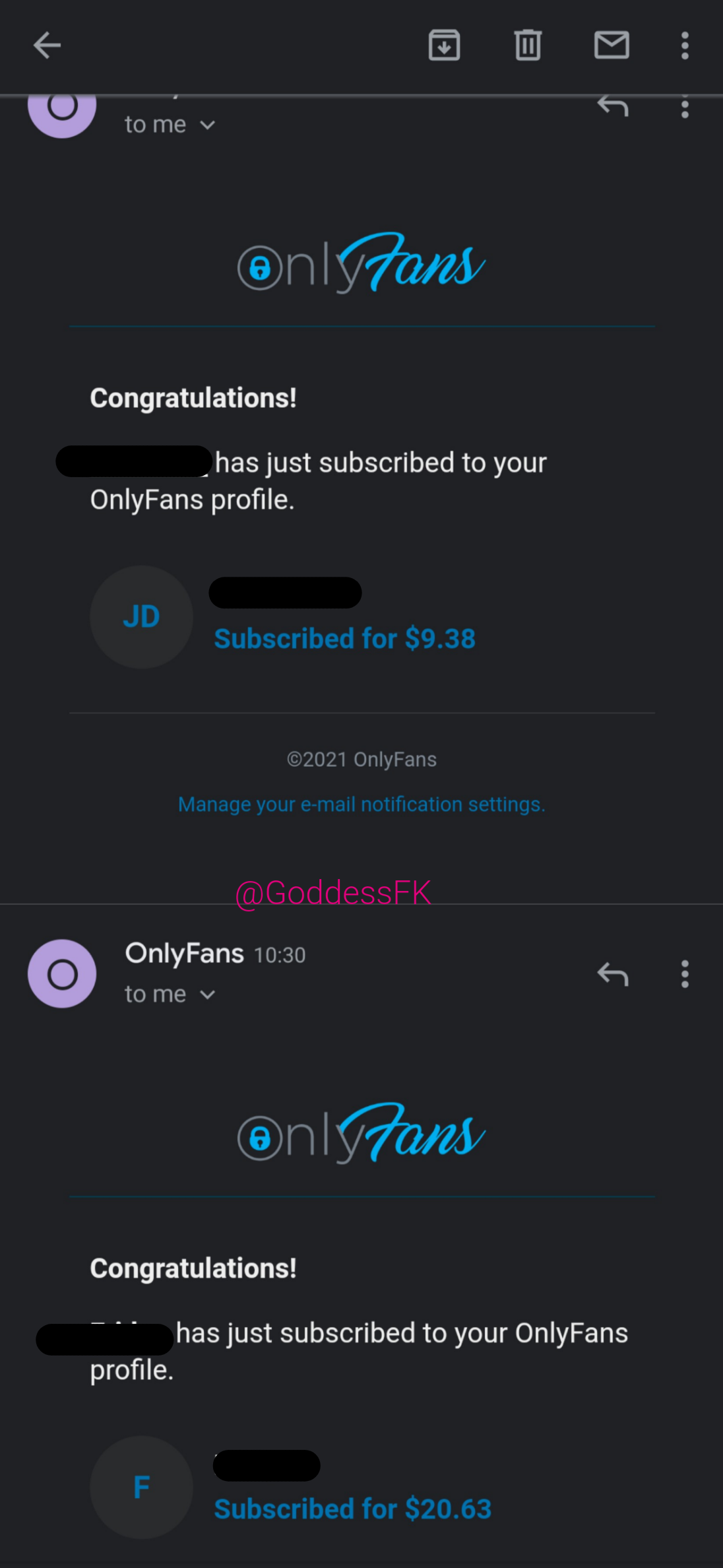Tap 'Subscribed for $20.63' link
Viewport: 723px width, 1568px height.
pos(352,1508)
